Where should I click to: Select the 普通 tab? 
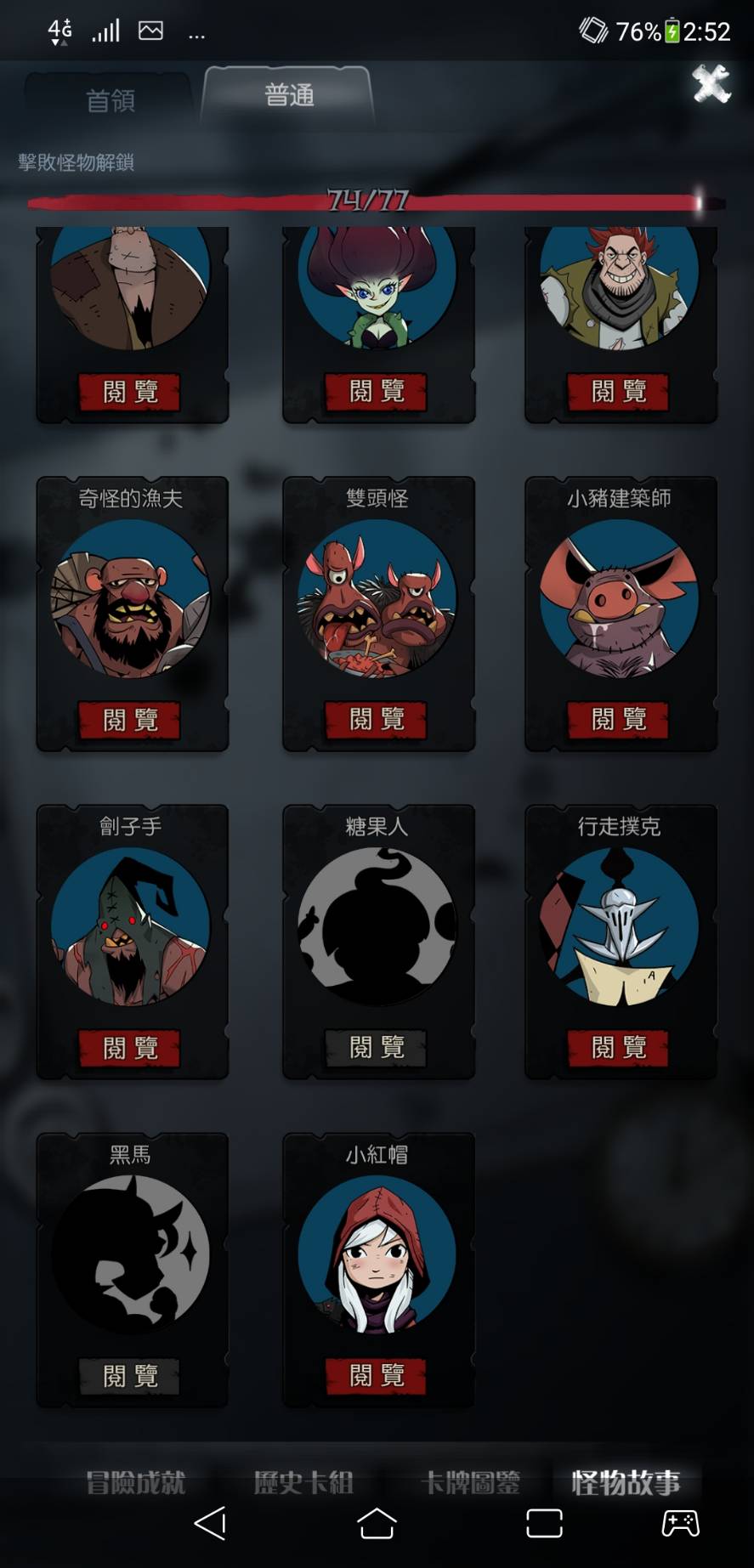(x=289, y=94)
